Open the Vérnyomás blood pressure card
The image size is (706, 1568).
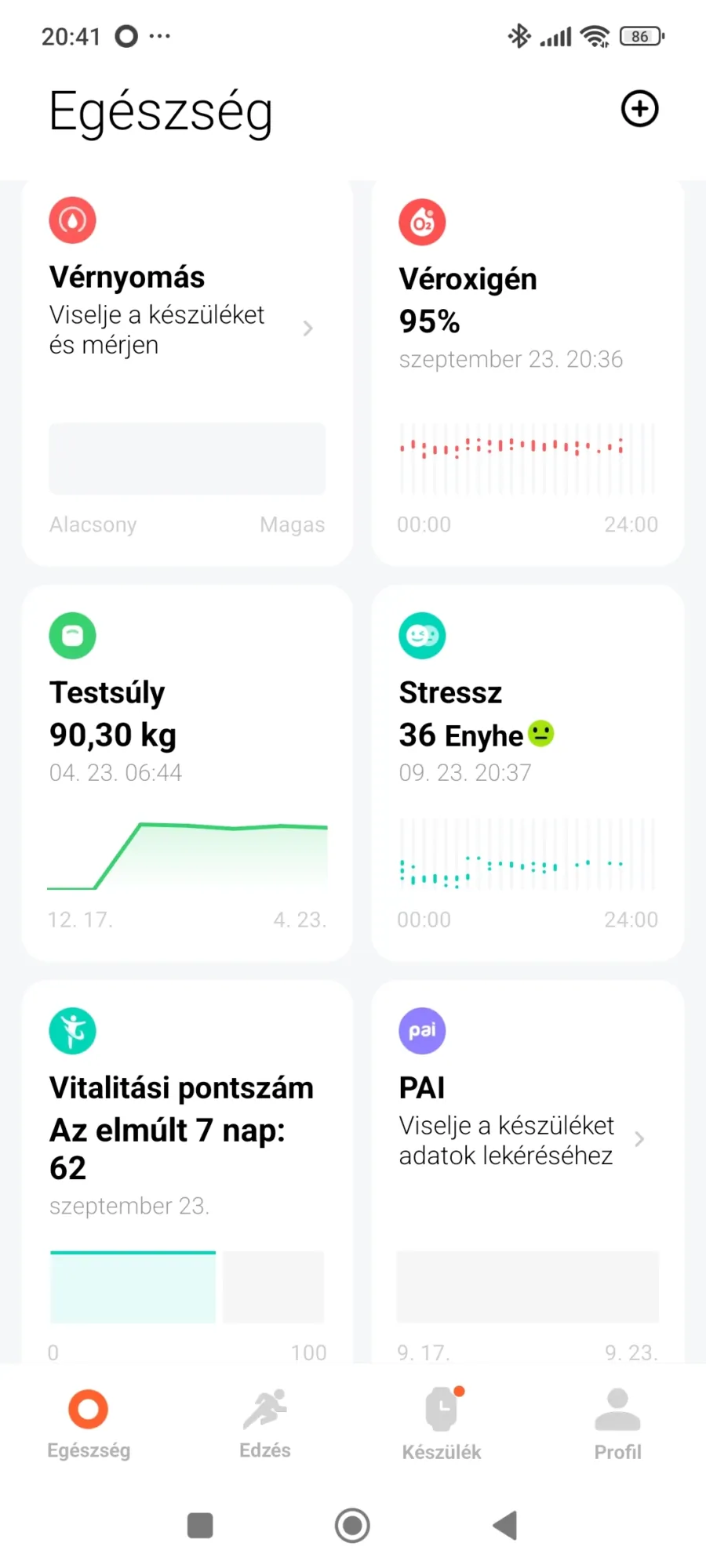[187, 372]
